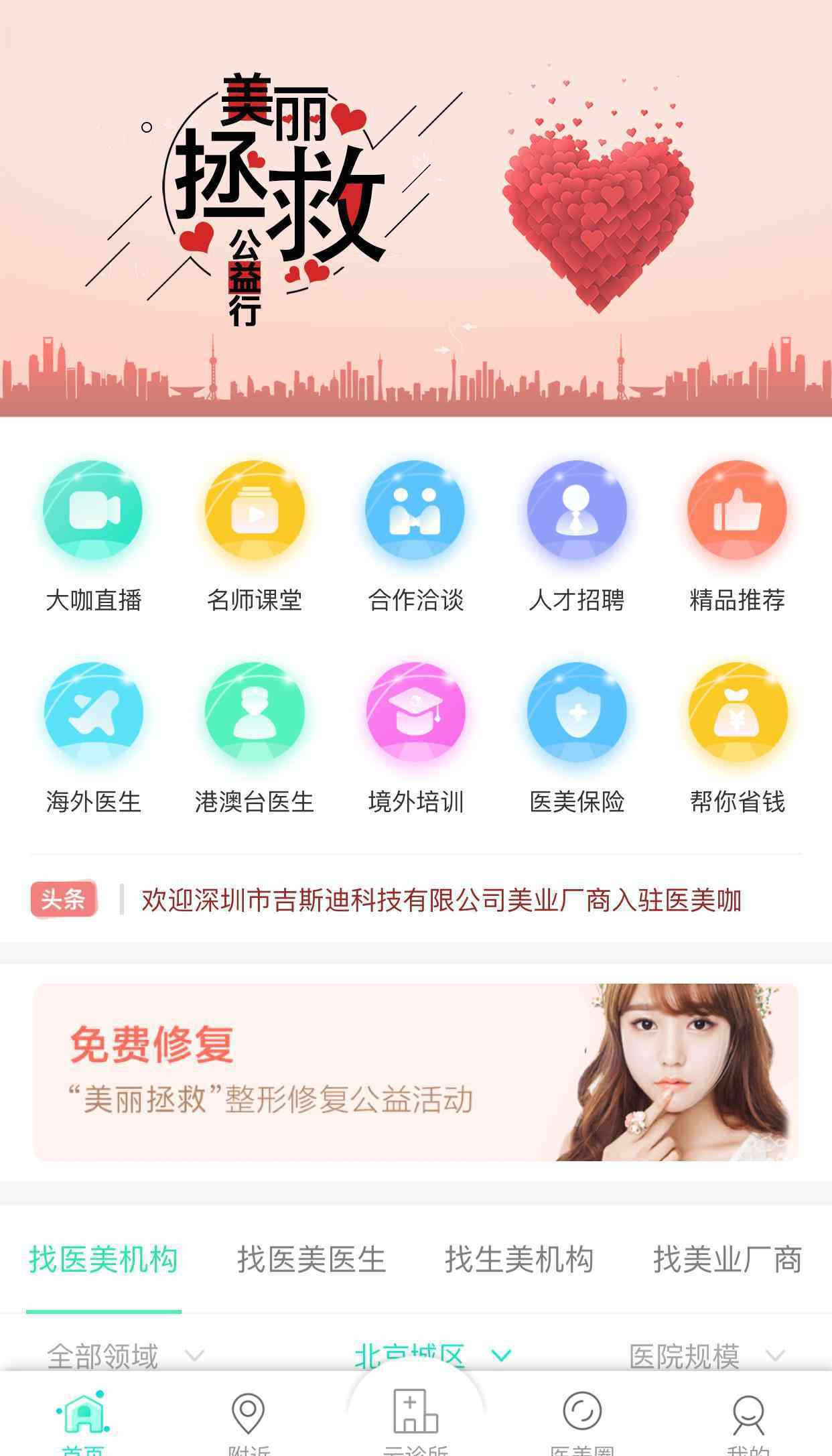Open the 免费修复 charity activity banner

pos(416,1072)
